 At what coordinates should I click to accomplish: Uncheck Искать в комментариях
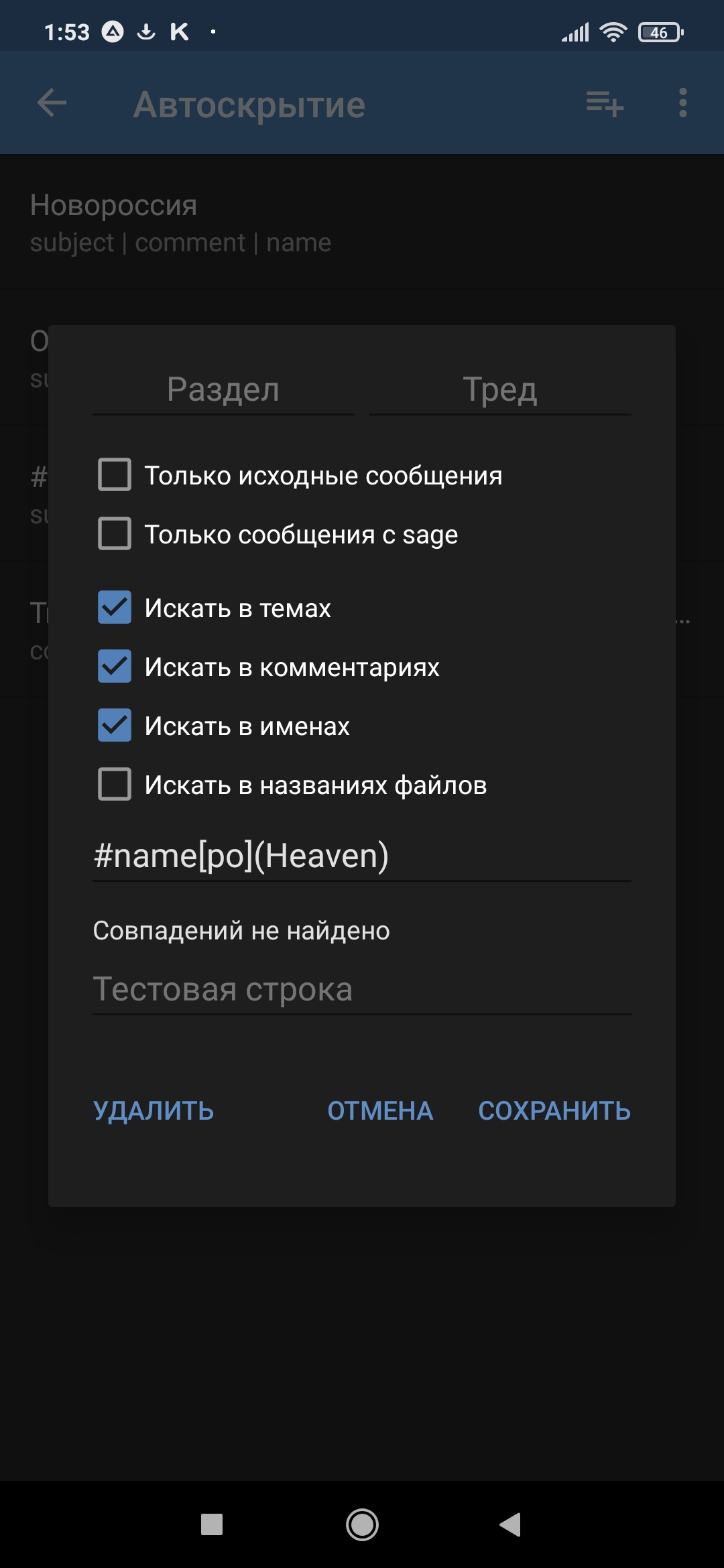115,667
